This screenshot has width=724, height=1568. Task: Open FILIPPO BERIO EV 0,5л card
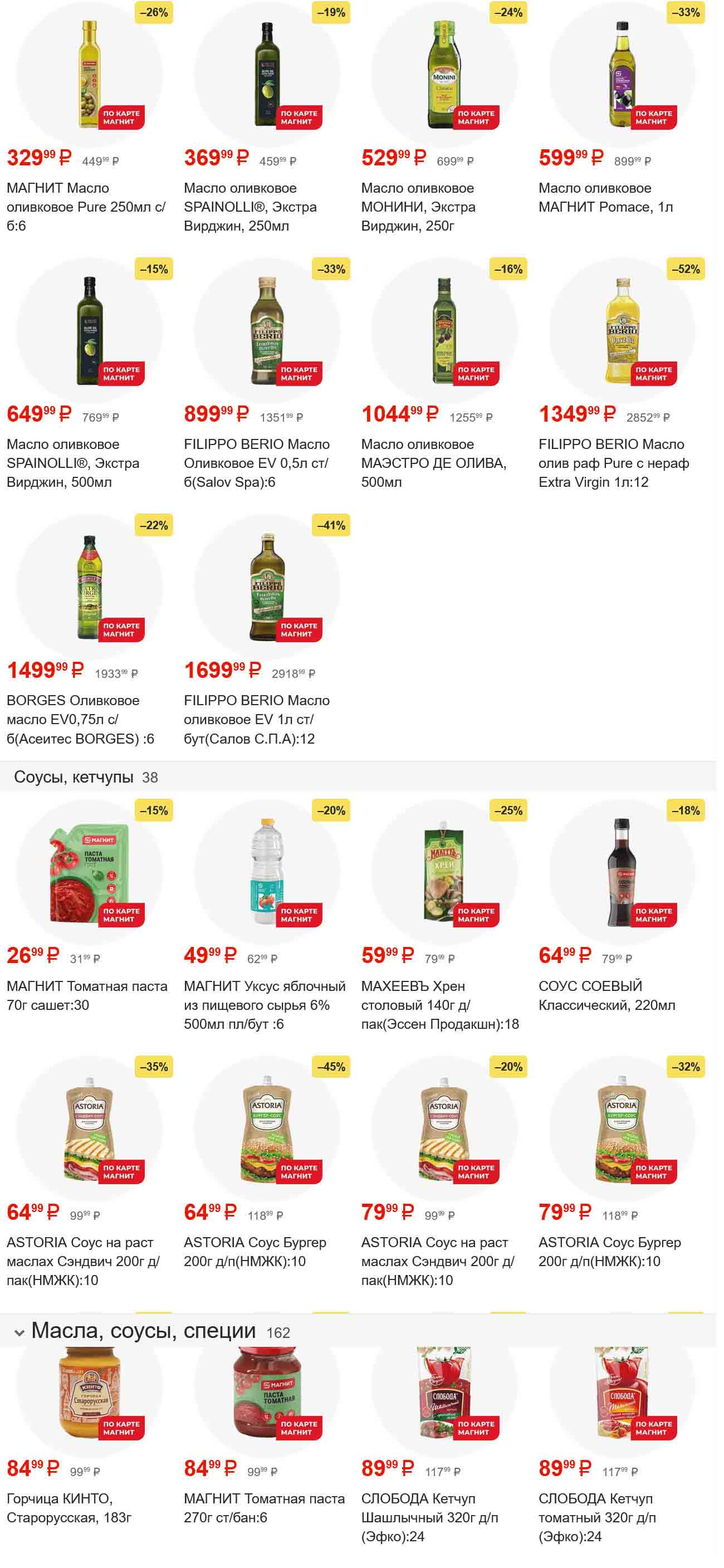pos(266,331)
